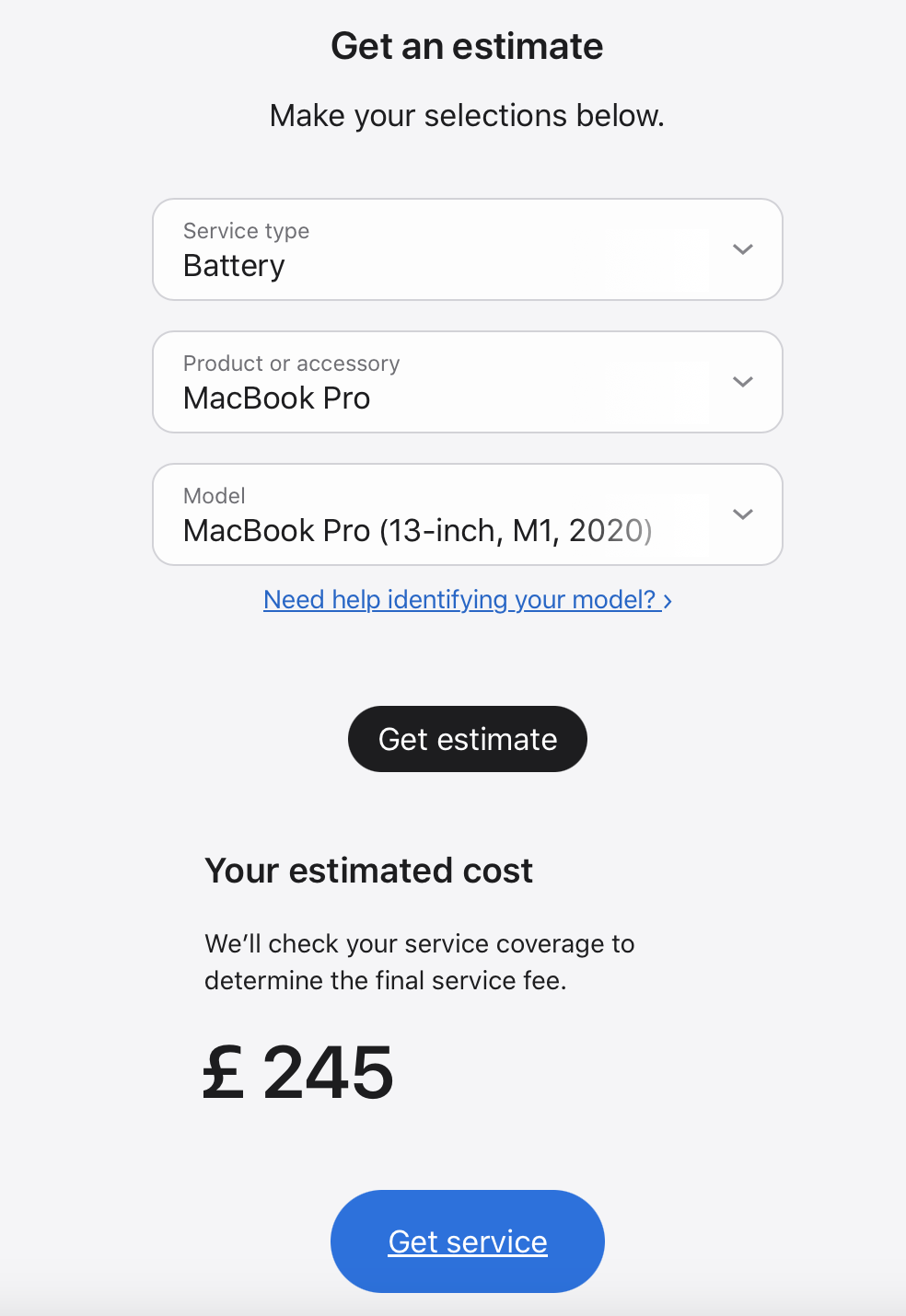Click the Model dropdown chevron arrow
The height and width of the screenshot is (1316, 906).
click(x=742, y=514)
